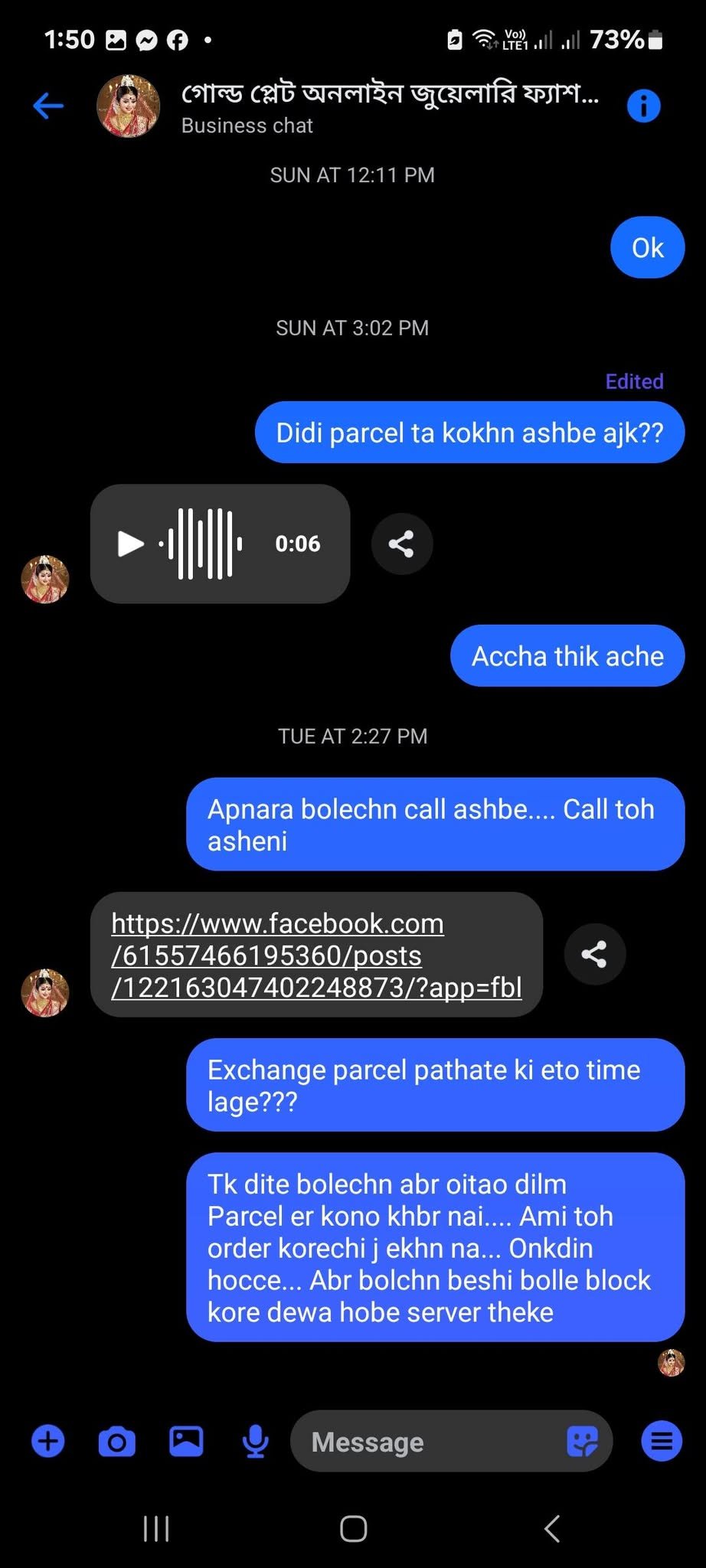
Task: Open more attachment options plus icon
Action: [x=47, y=1441]
